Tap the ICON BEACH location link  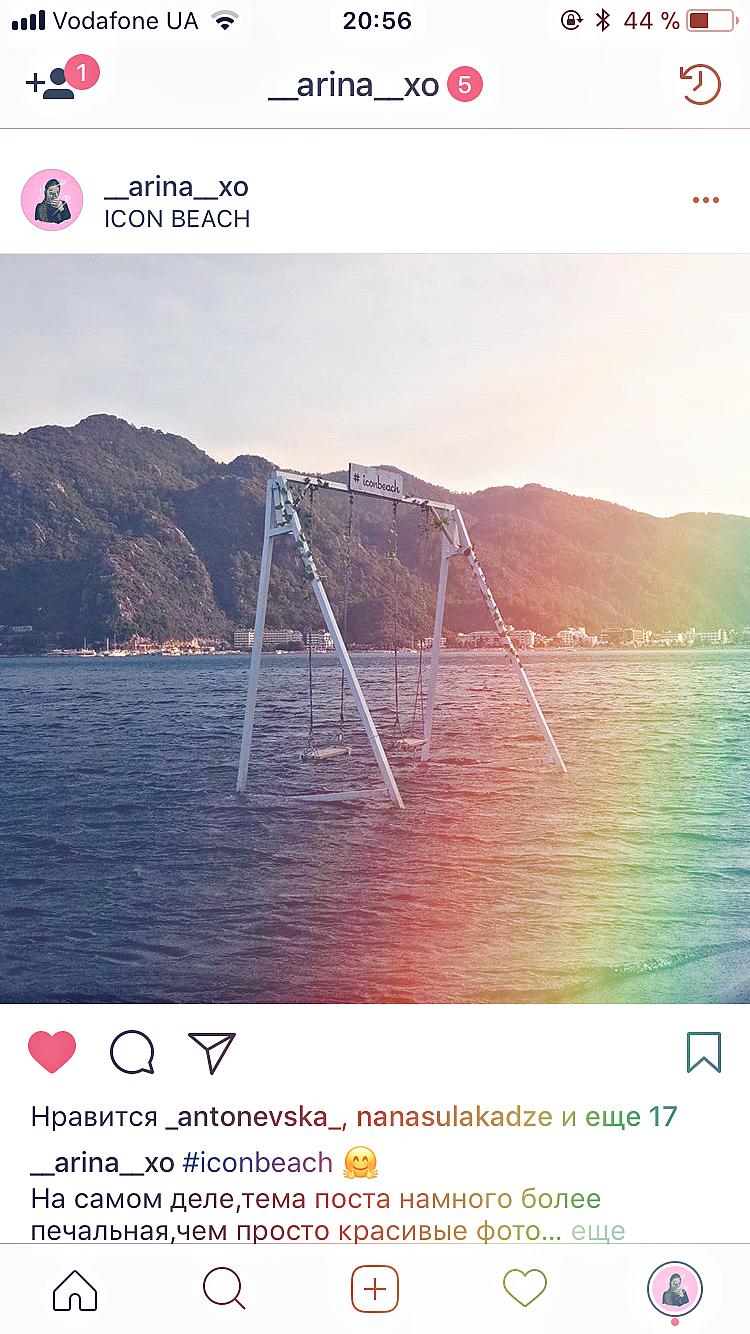177,219
